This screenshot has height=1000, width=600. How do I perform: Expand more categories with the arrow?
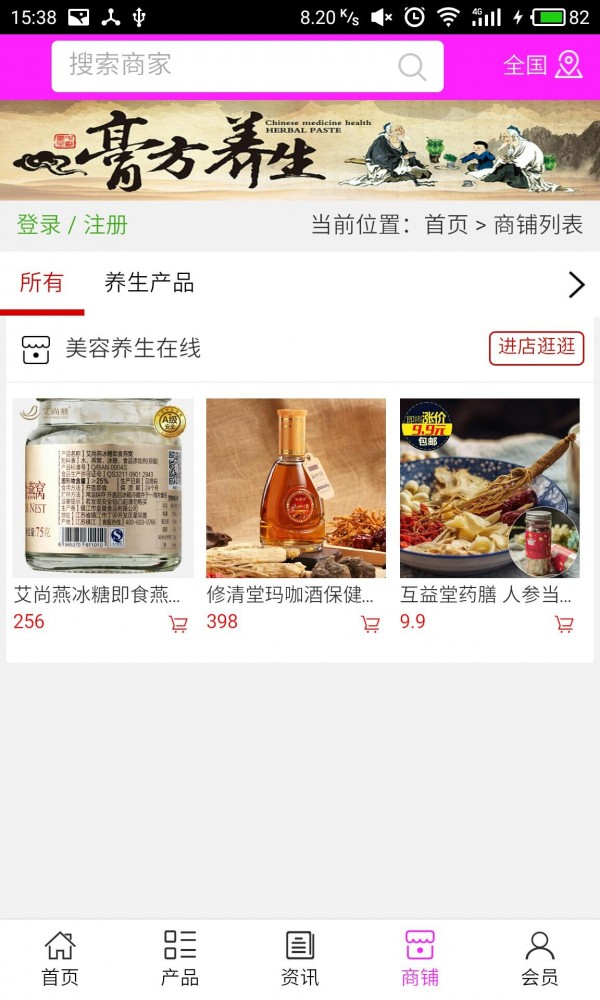(576, 285)
